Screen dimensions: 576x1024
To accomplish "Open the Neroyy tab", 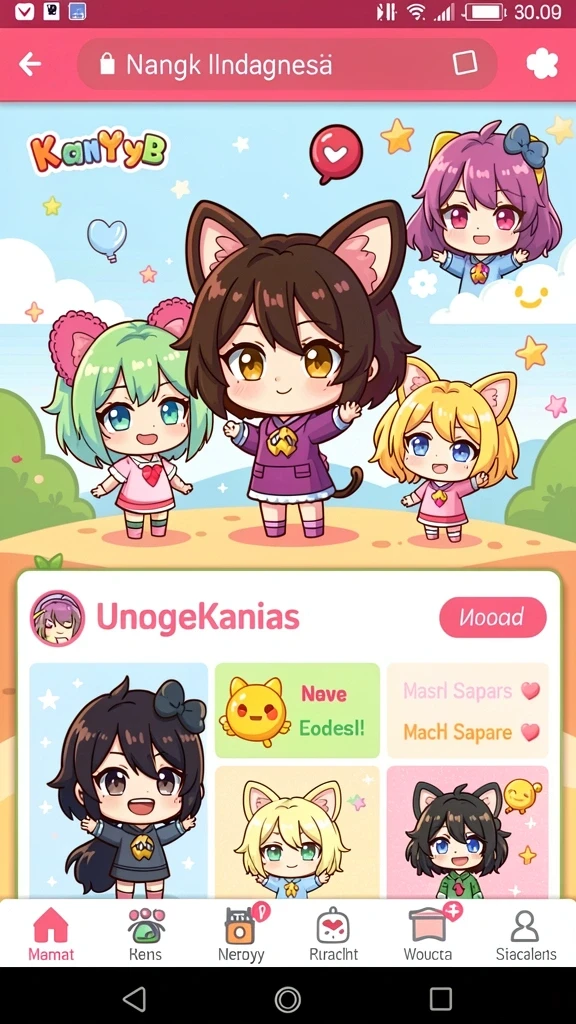I will [242, 934].
